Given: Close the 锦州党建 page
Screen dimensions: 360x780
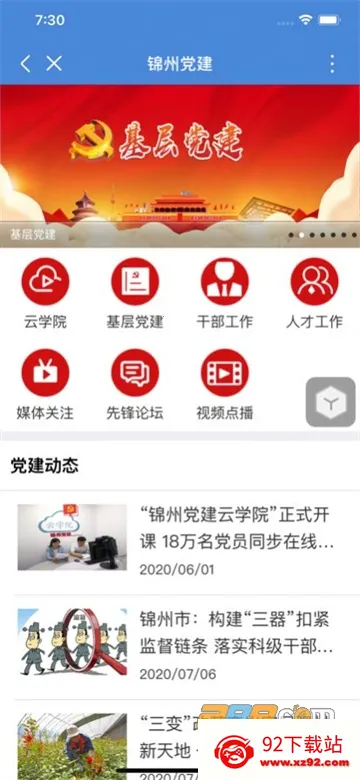Looking at the screenshot, I should pyautogui.click(x=54, y=63).
